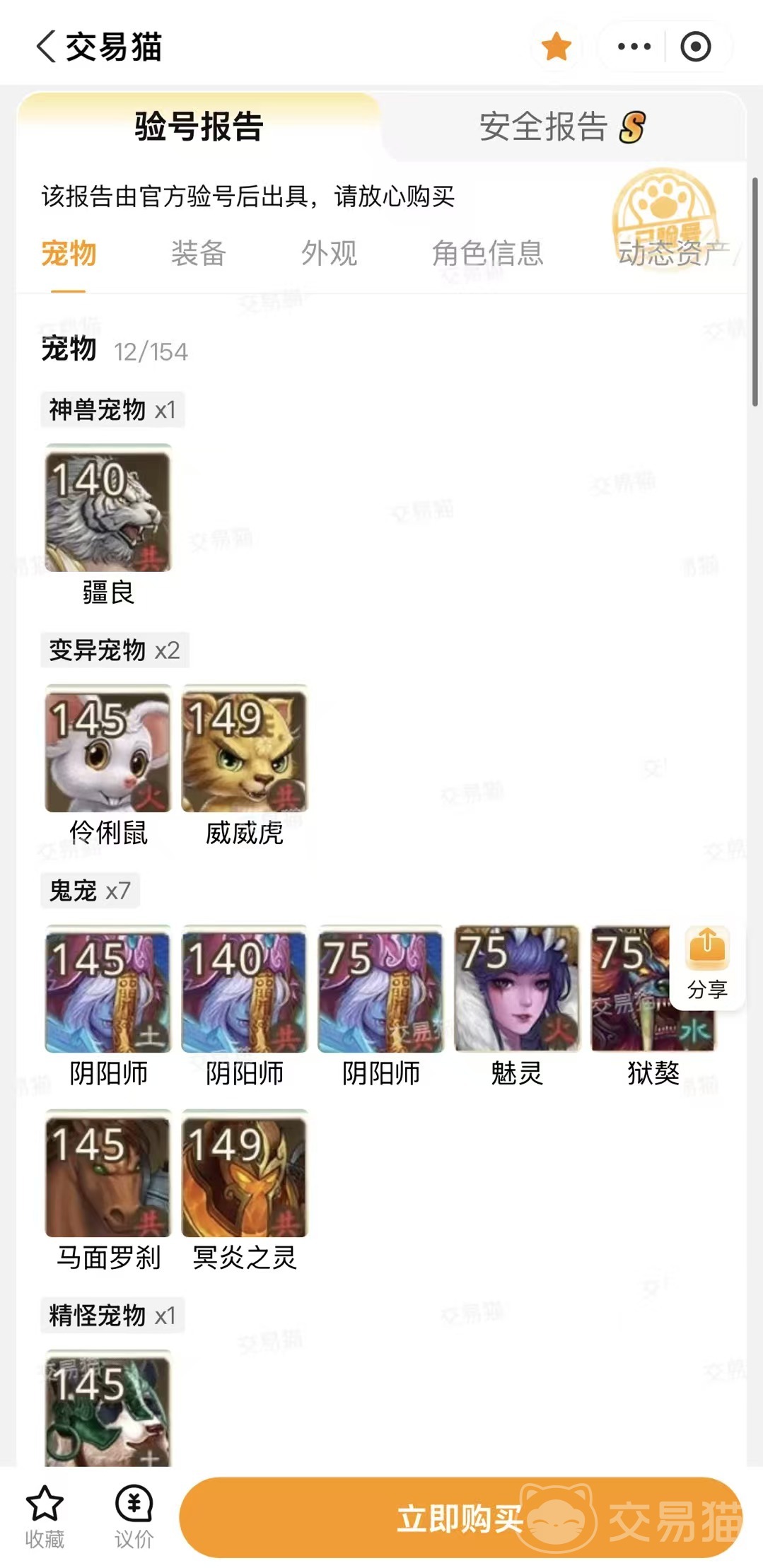The image size is (763, 1568).
Task: Select the 验号报告 tab
Action: 199,127
